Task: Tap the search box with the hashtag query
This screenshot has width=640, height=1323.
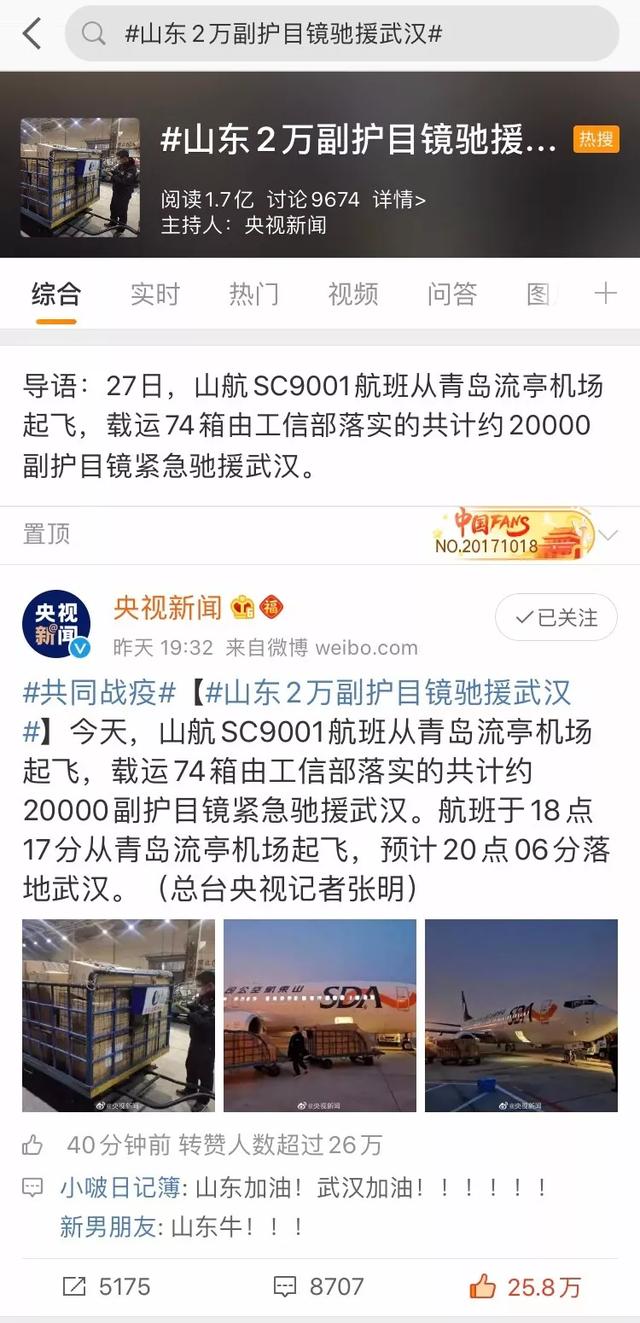Action: (x=340, y=33)
